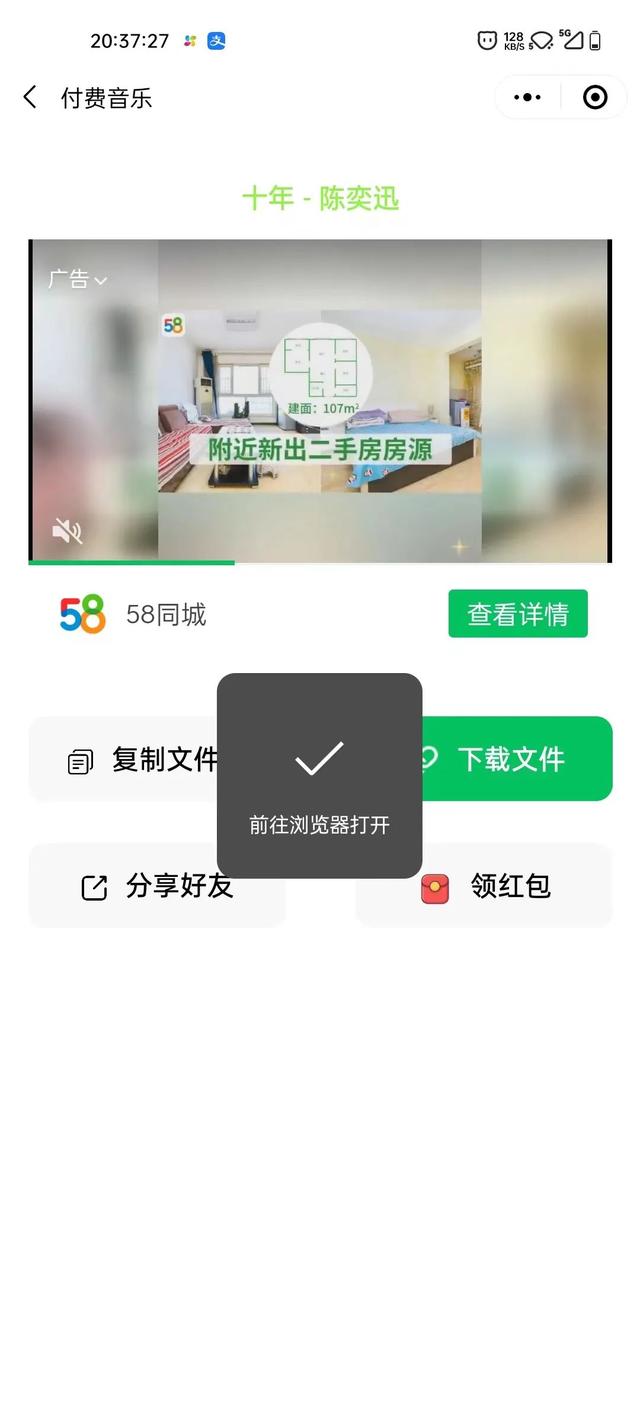This screenshot has height=1422, width=640.
Task: Claim a red packet via 领红包
Action: 484,887
